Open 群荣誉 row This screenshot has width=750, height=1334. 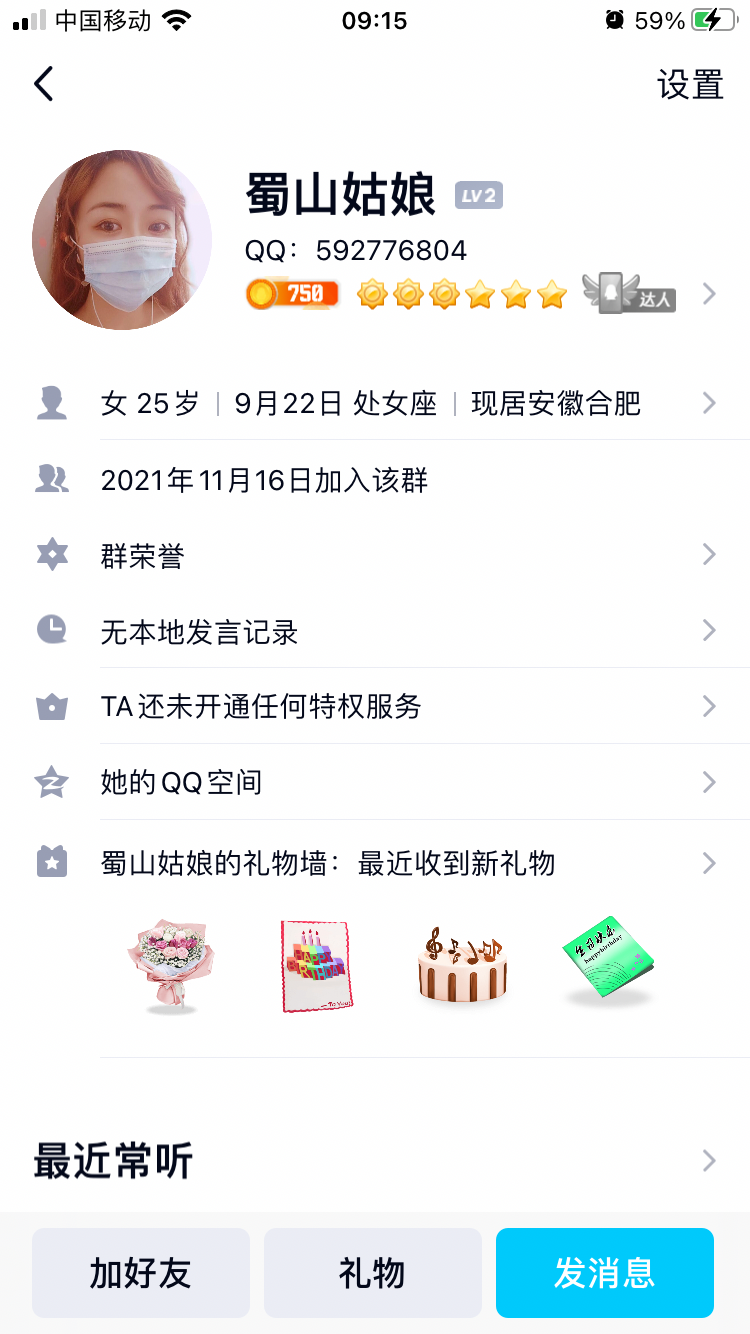400,556
